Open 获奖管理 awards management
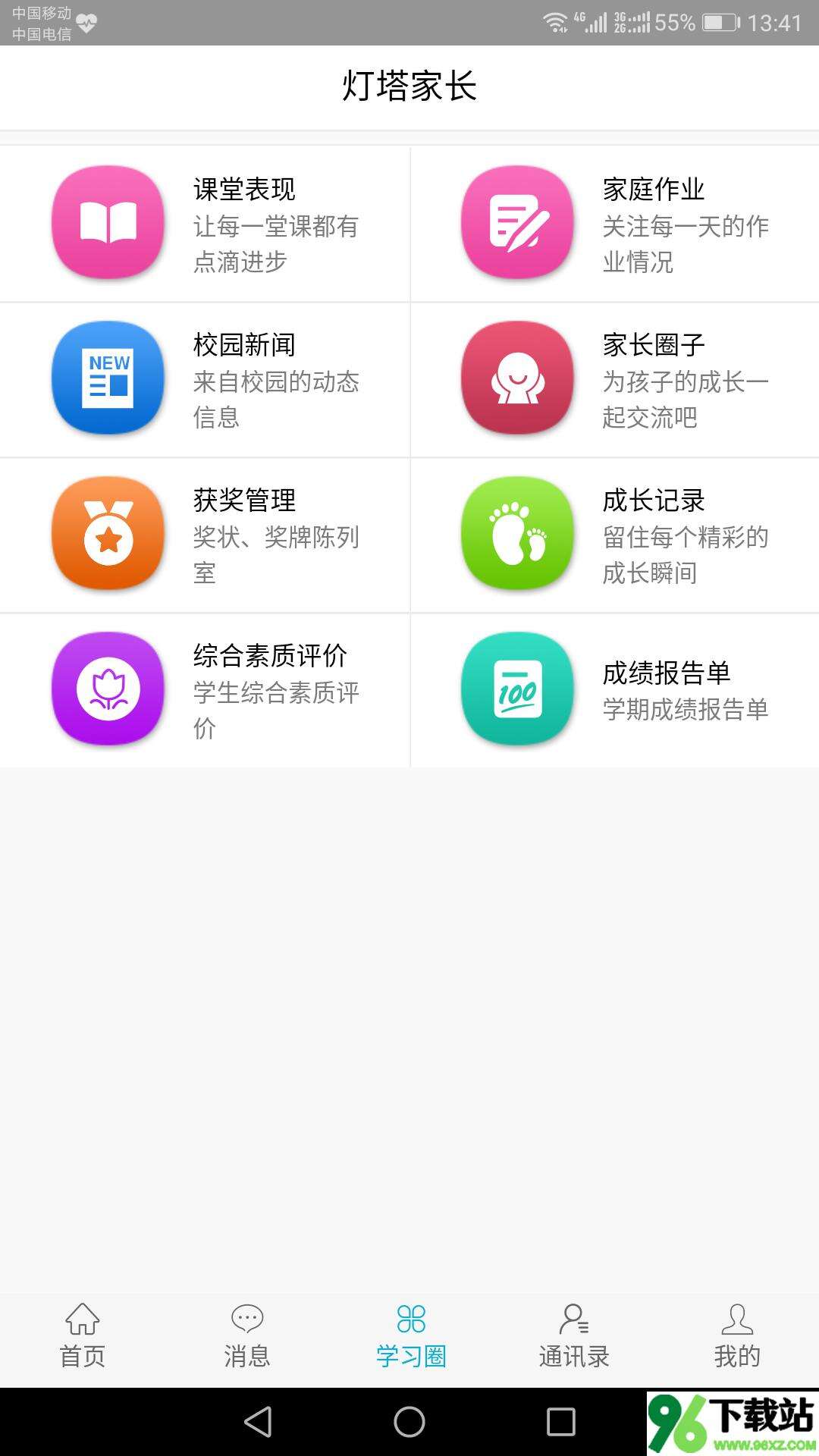819x1456 pixels. 205,535
